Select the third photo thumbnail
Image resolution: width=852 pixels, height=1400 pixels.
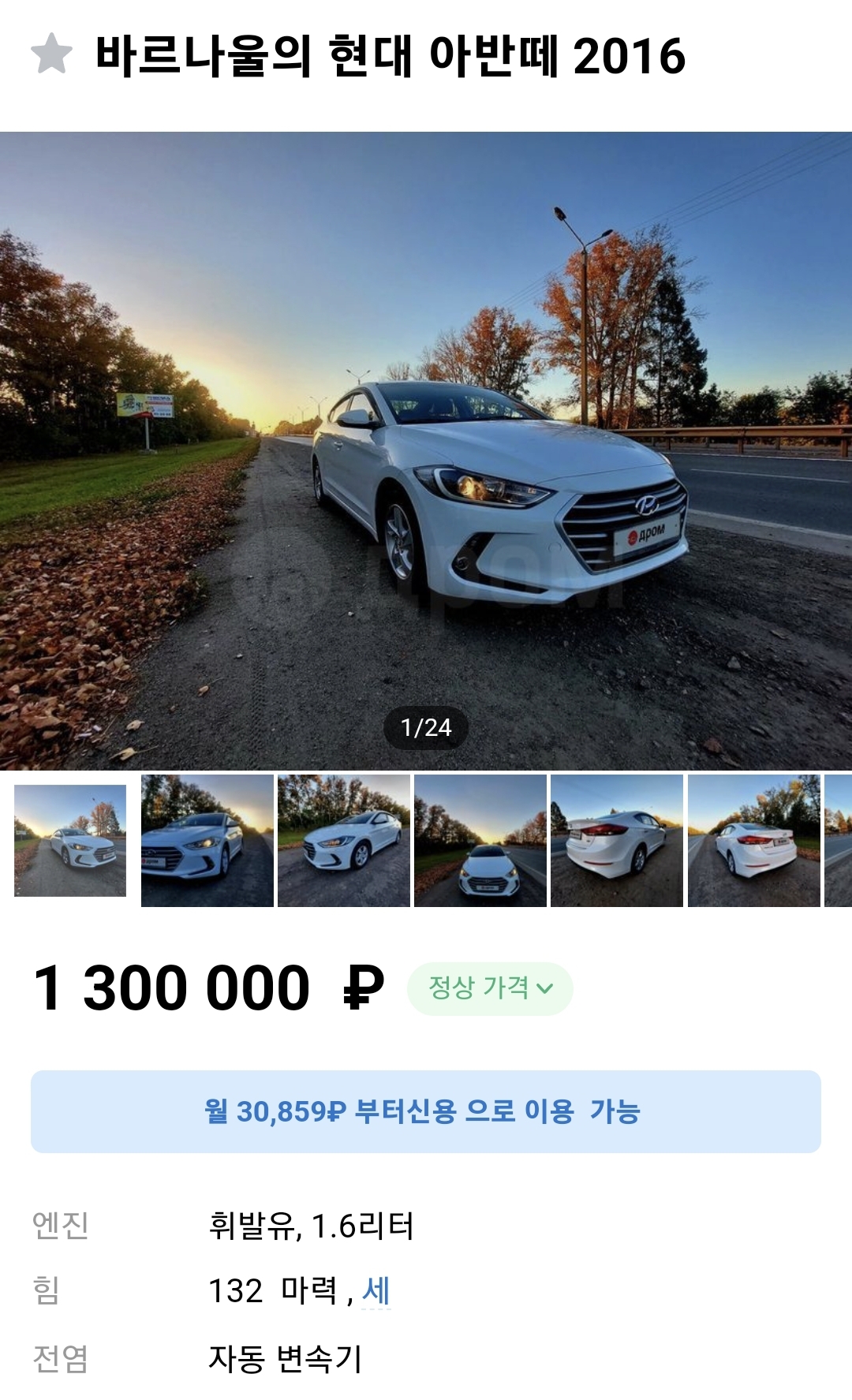pyautogui.click(x=343, y=841)
